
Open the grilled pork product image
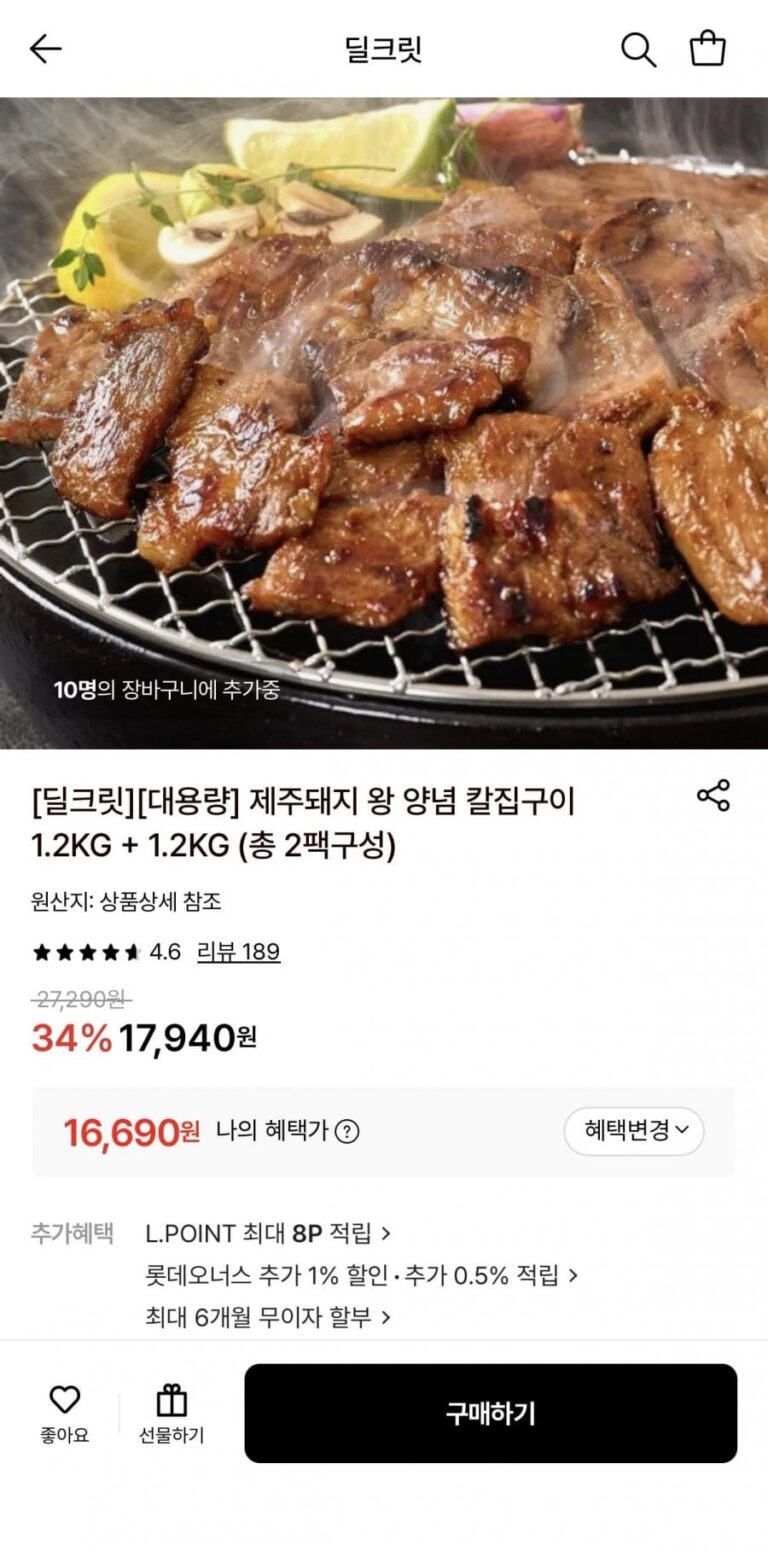pyautogui.click(x=384, y=422)
